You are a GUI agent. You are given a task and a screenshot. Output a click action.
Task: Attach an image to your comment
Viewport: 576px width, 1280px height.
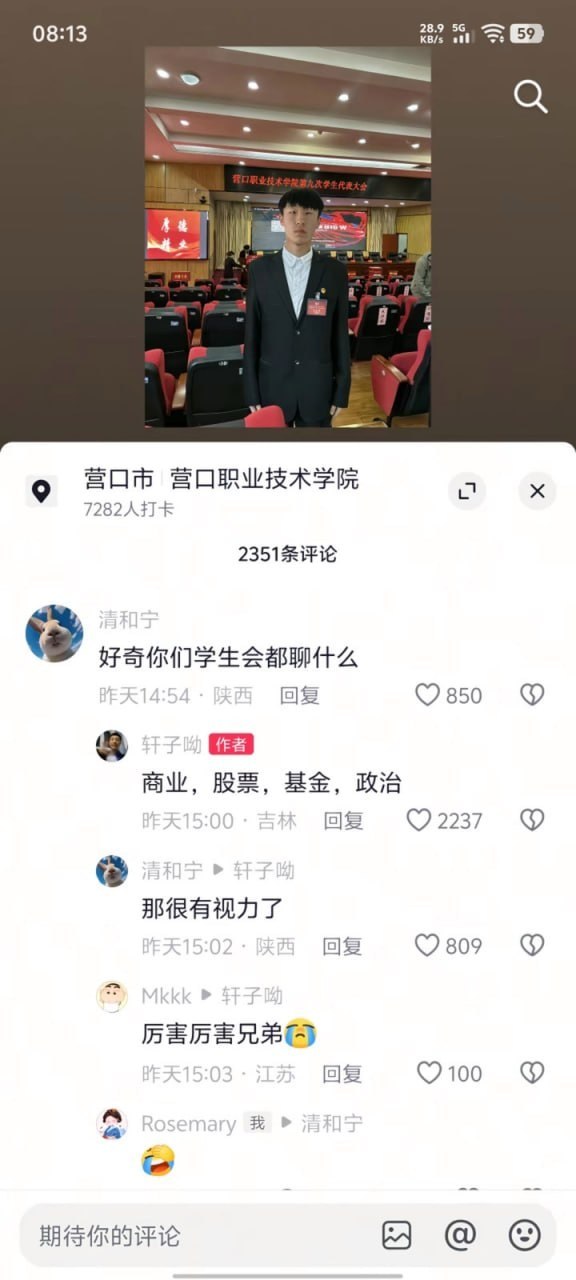click(397, 1235)
